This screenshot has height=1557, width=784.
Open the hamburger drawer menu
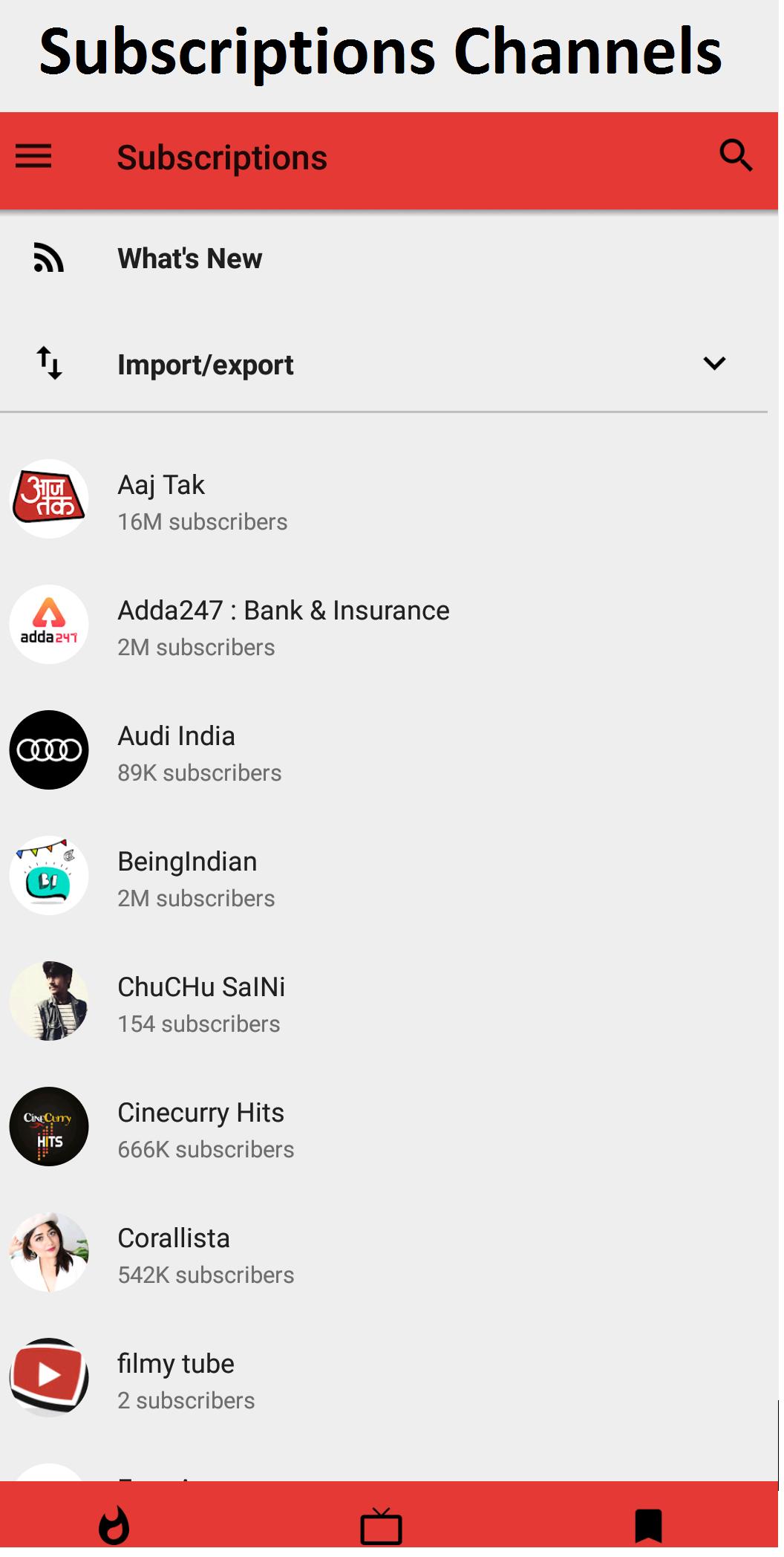click(x=33, y=157)
